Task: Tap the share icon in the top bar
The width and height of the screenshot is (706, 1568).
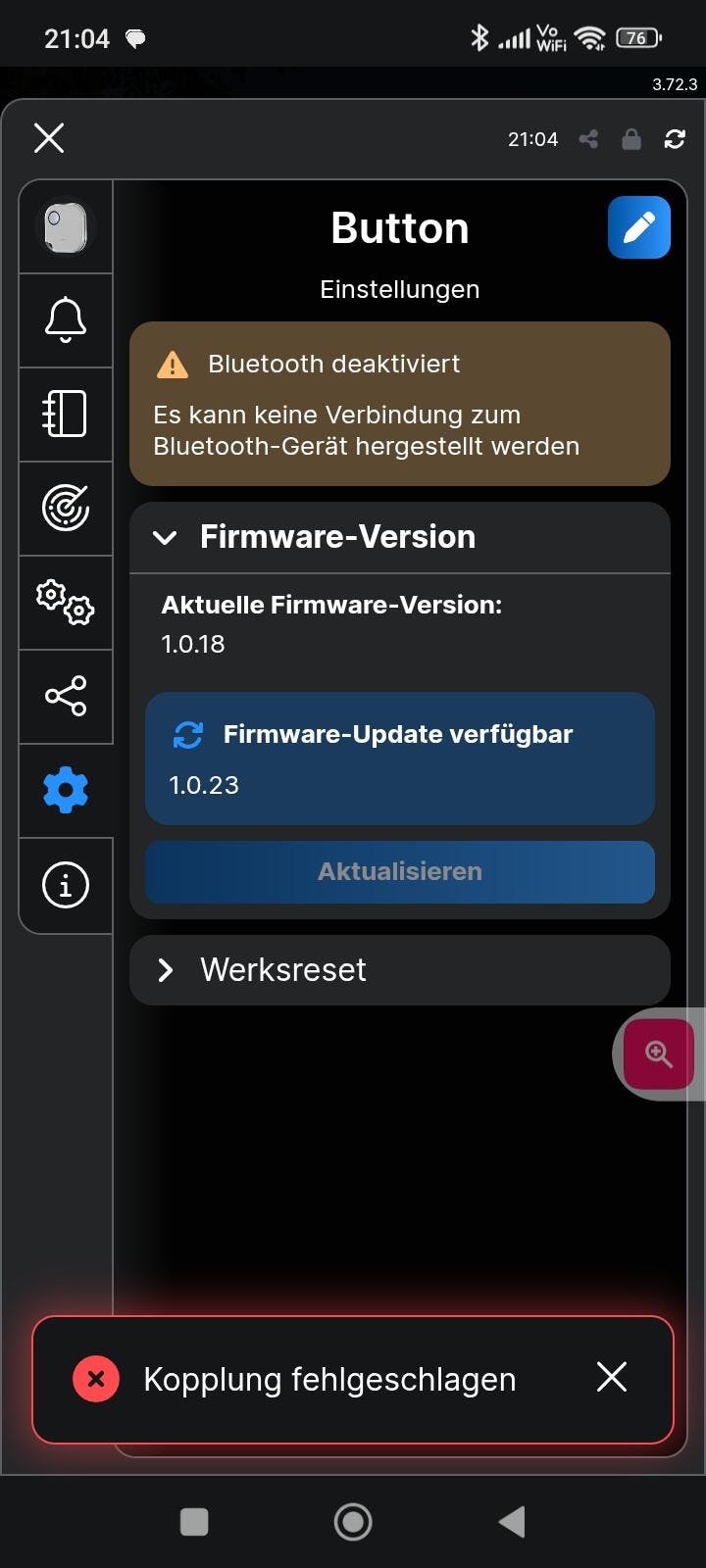Action: [x=588, y=139]
